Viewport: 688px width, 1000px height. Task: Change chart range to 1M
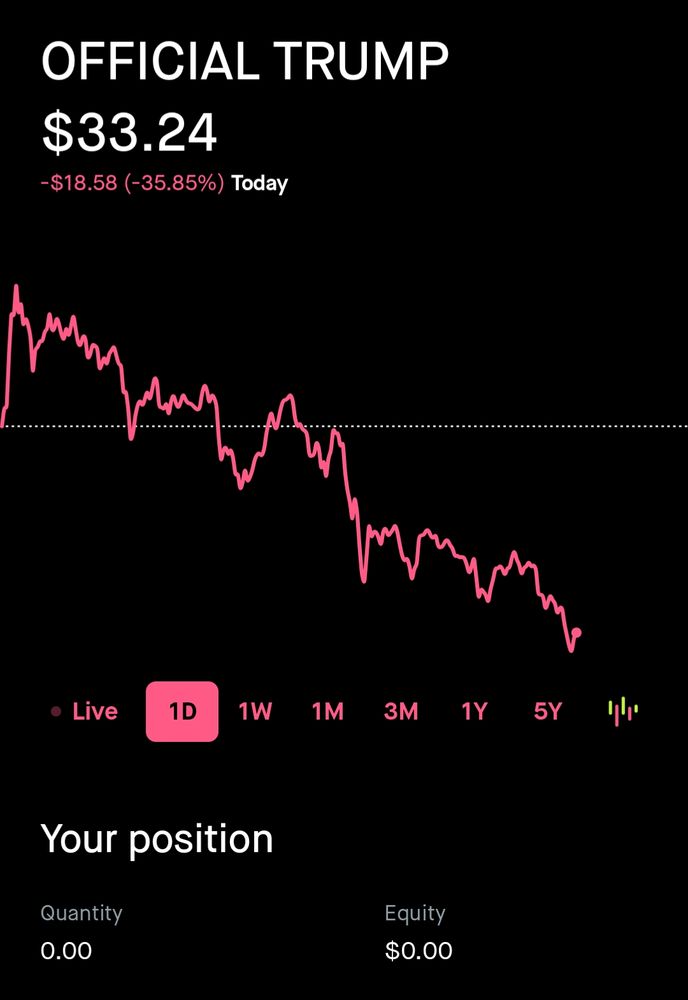tap(328, 712)
